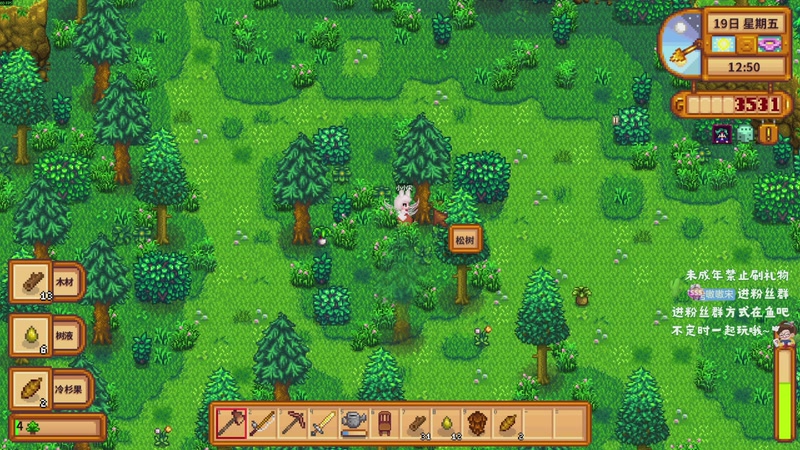Open the quest journal exclamation icon
This screenshot has width=800, height=450.
tap(768, 133)
